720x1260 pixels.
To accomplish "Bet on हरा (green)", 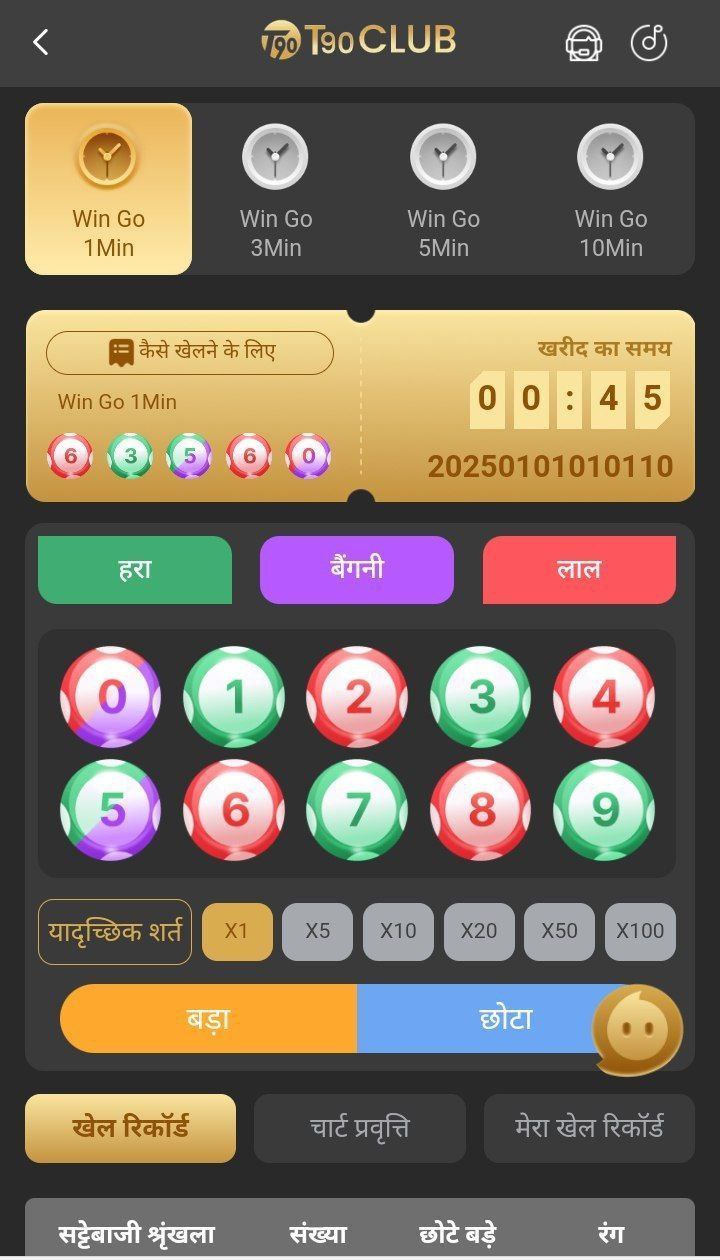I will [x=135, y=570].
